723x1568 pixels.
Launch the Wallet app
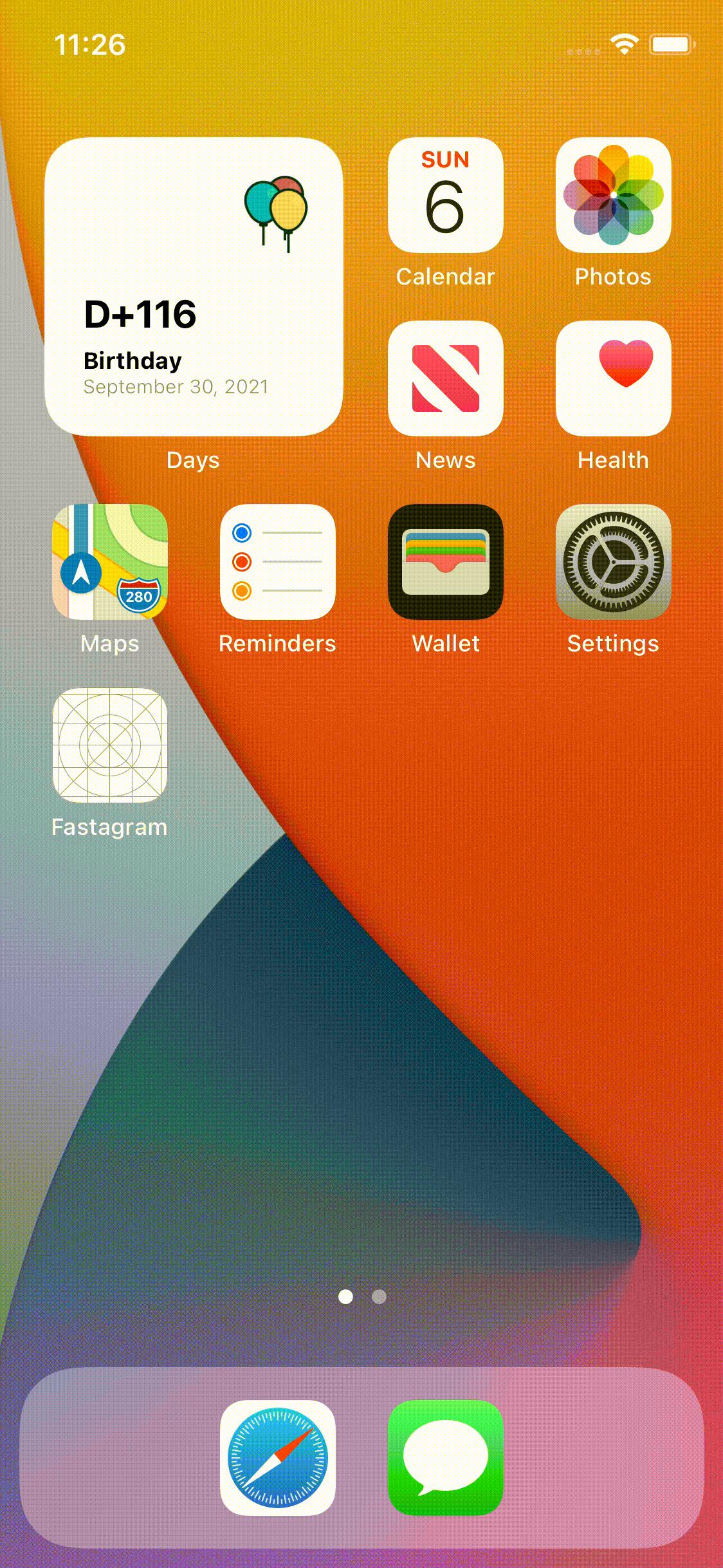pos(445,562)
